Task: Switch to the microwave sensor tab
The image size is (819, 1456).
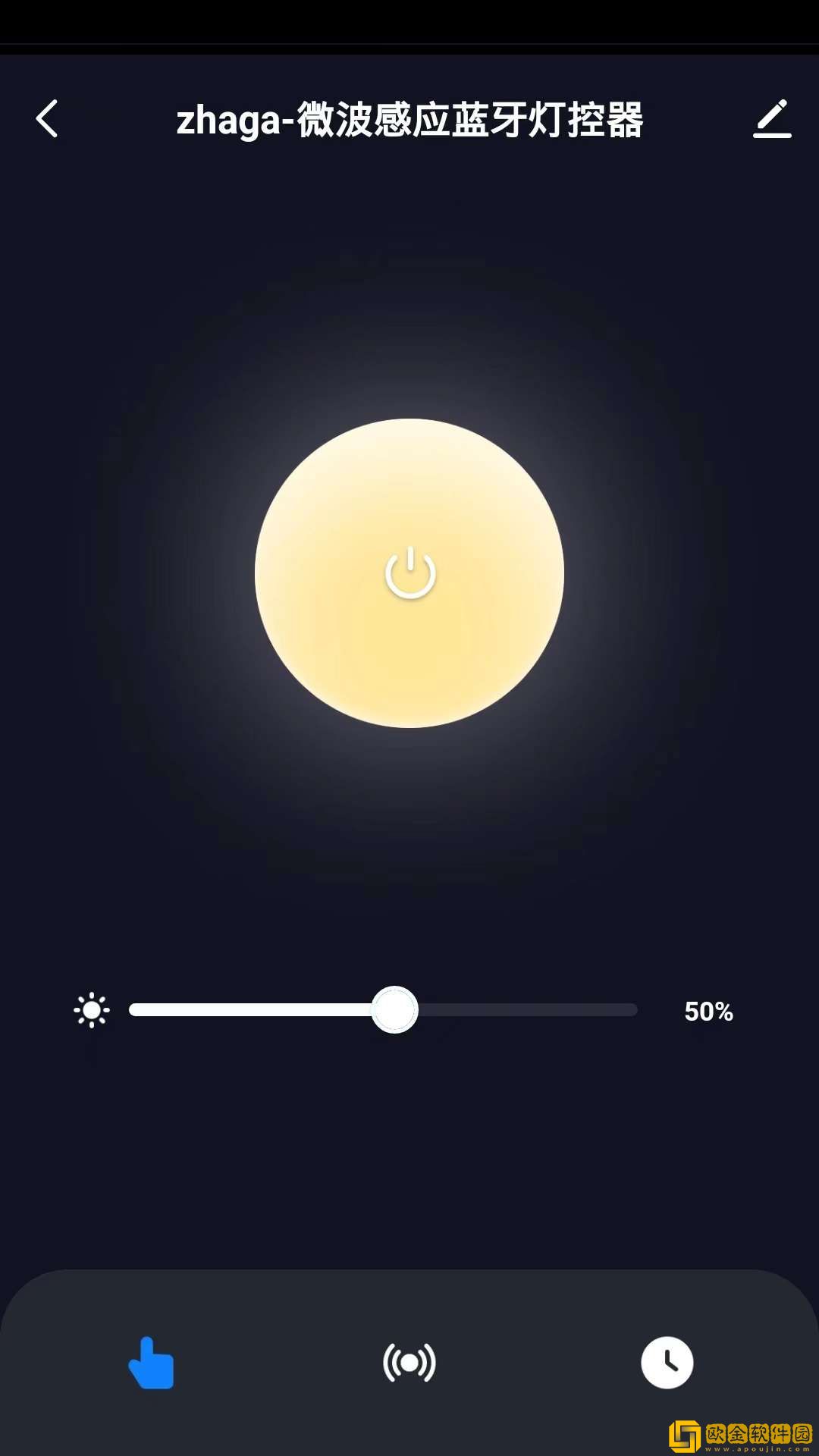Action: [x=409, y=1363]
